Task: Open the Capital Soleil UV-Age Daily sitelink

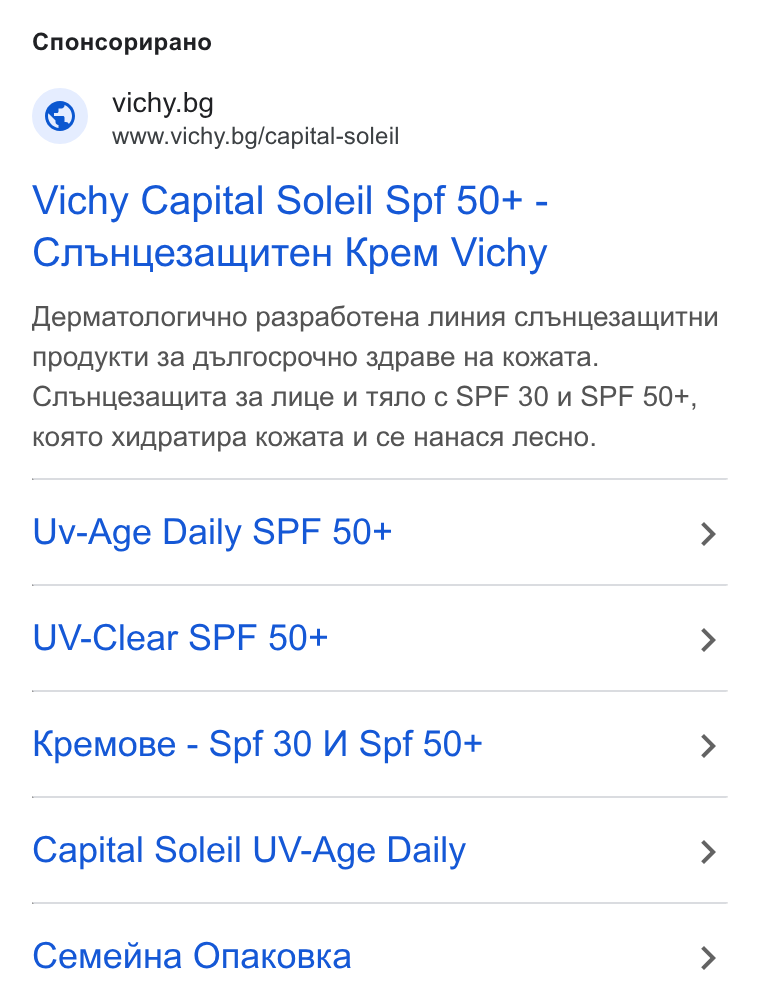Action: coord(379,851)
